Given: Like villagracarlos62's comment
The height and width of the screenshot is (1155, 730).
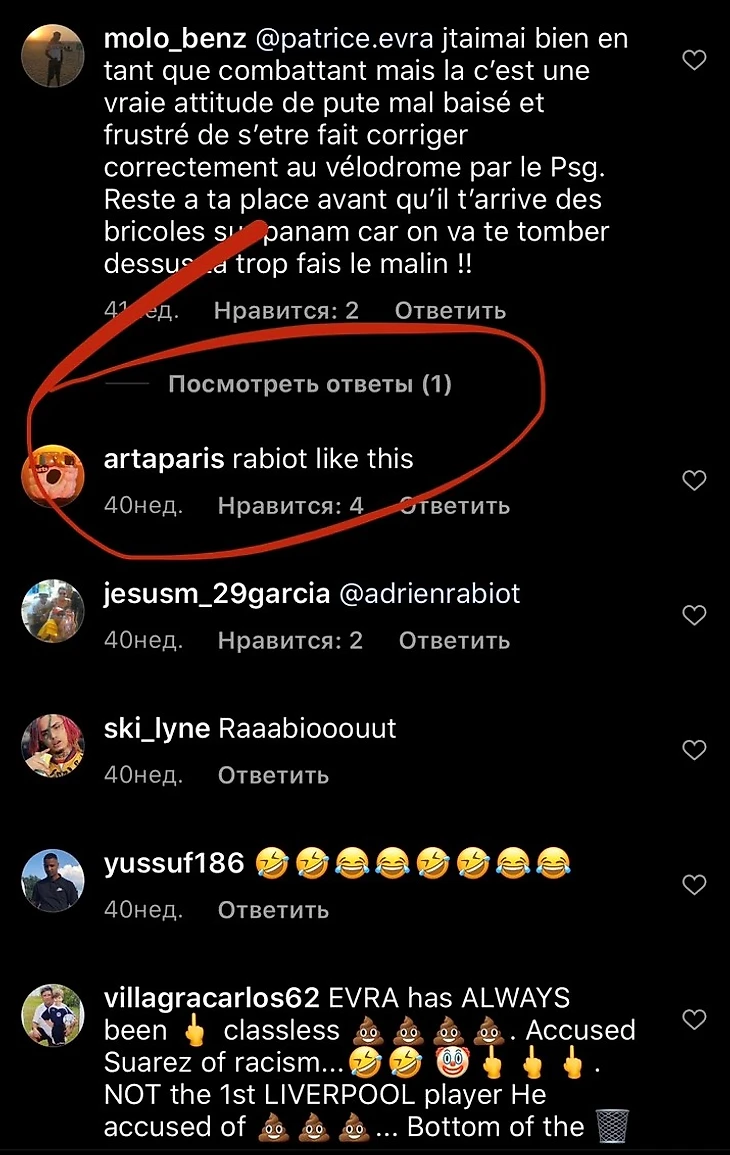Looking at the screenshot, I should tap(694, 1020).
